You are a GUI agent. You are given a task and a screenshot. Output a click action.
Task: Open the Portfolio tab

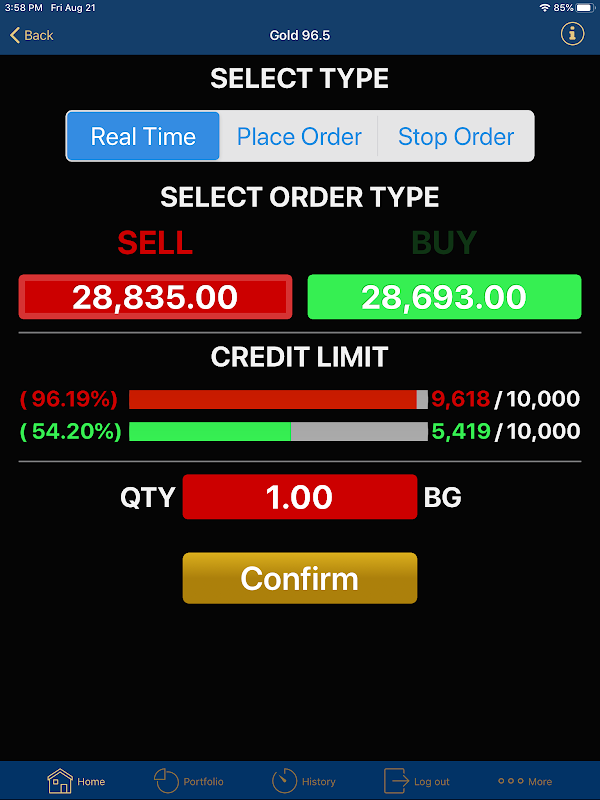pos(189,781)
